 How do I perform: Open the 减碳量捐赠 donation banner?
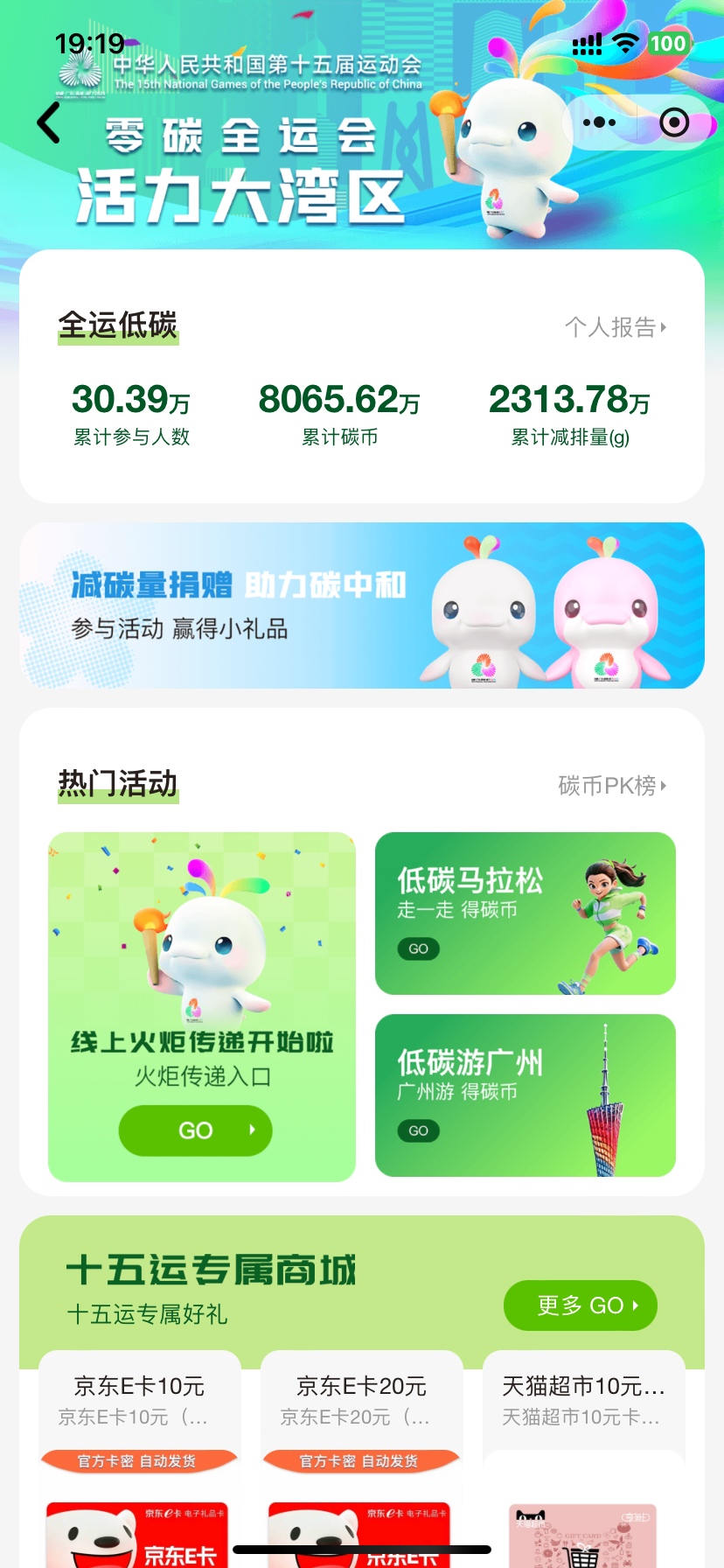[x=362, y=605]
